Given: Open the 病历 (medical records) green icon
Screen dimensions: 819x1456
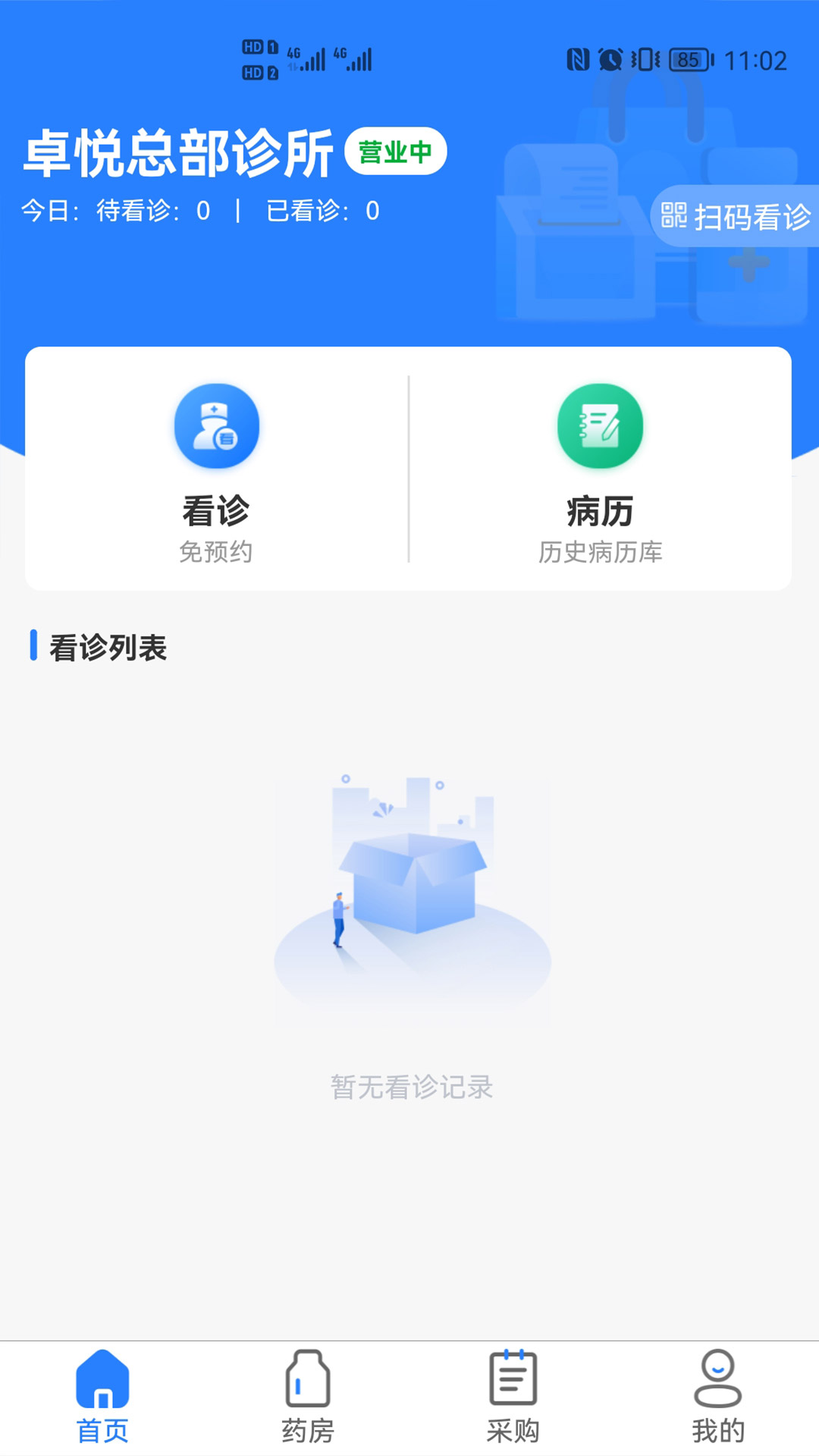Looking at the screenshot, I should pos(599,426).
